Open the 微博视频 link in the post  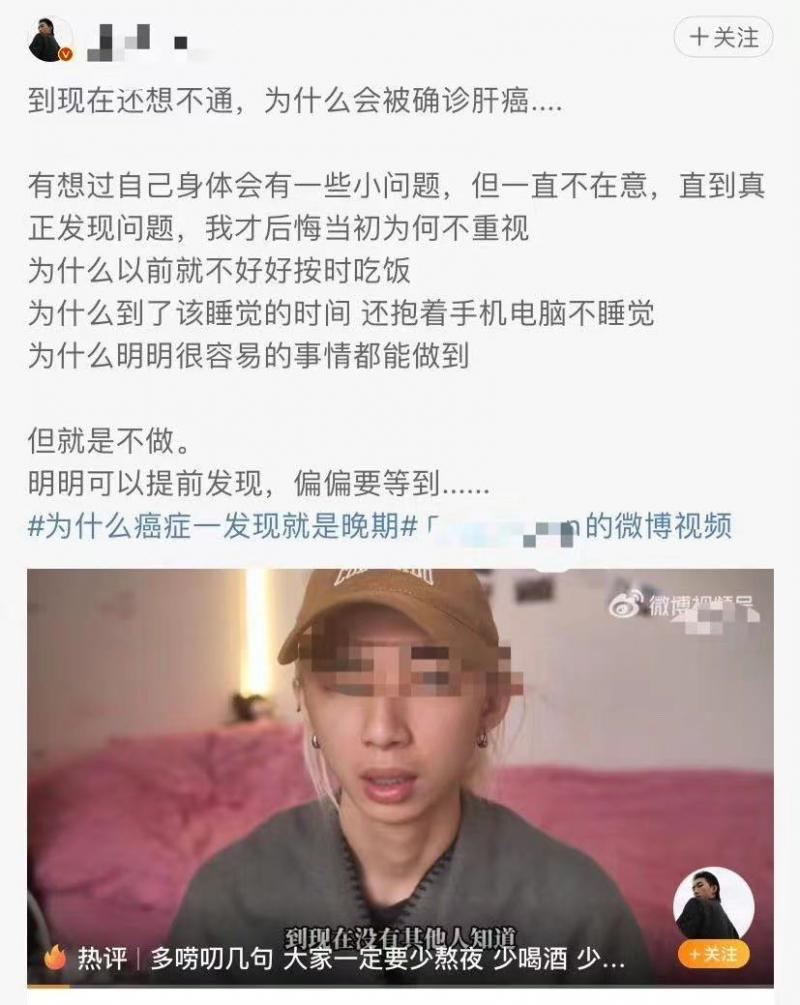click(658, 526)
